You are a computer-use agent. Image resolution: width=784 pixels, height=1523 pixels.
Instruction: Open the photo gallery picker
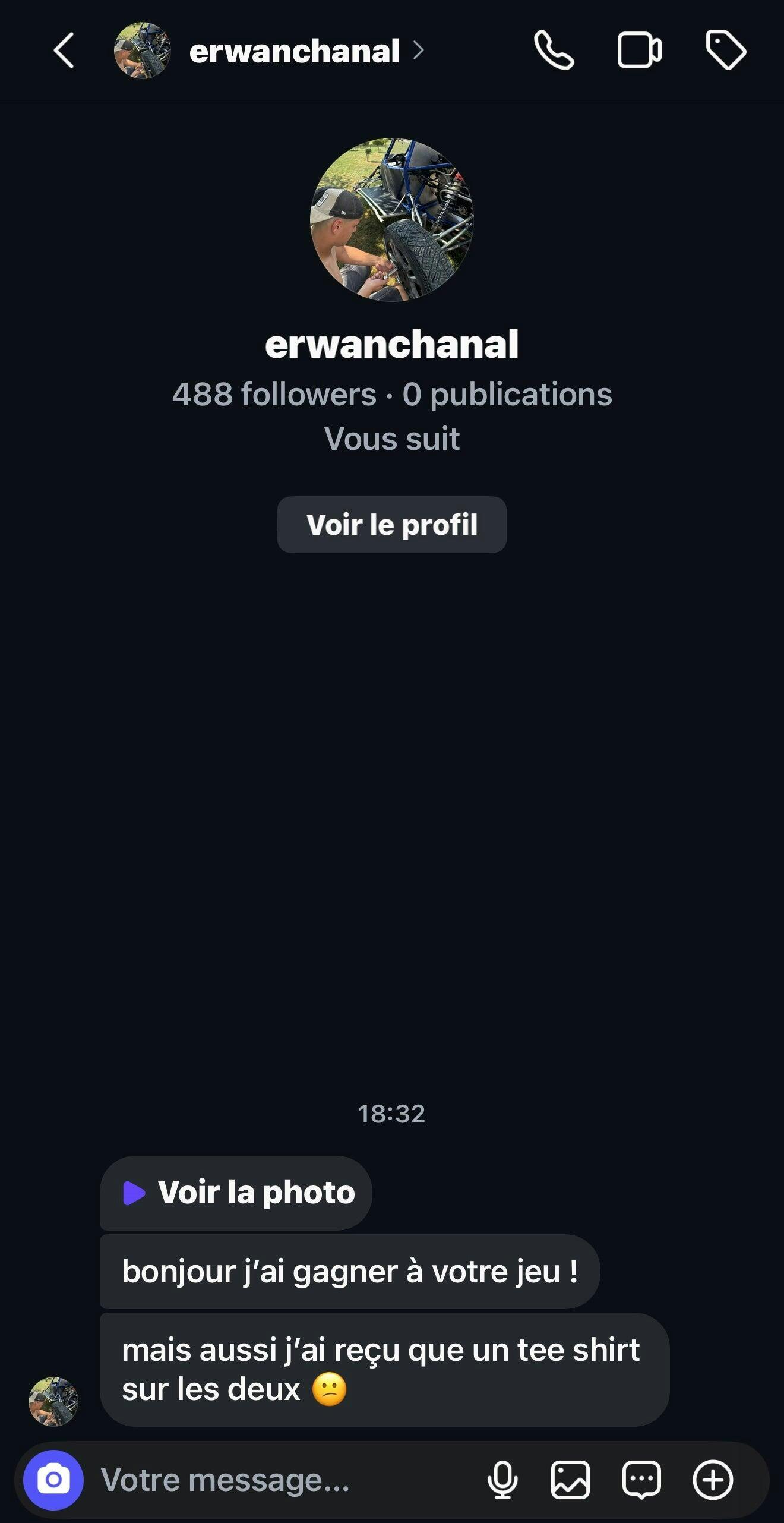[x=571, y=1480]
